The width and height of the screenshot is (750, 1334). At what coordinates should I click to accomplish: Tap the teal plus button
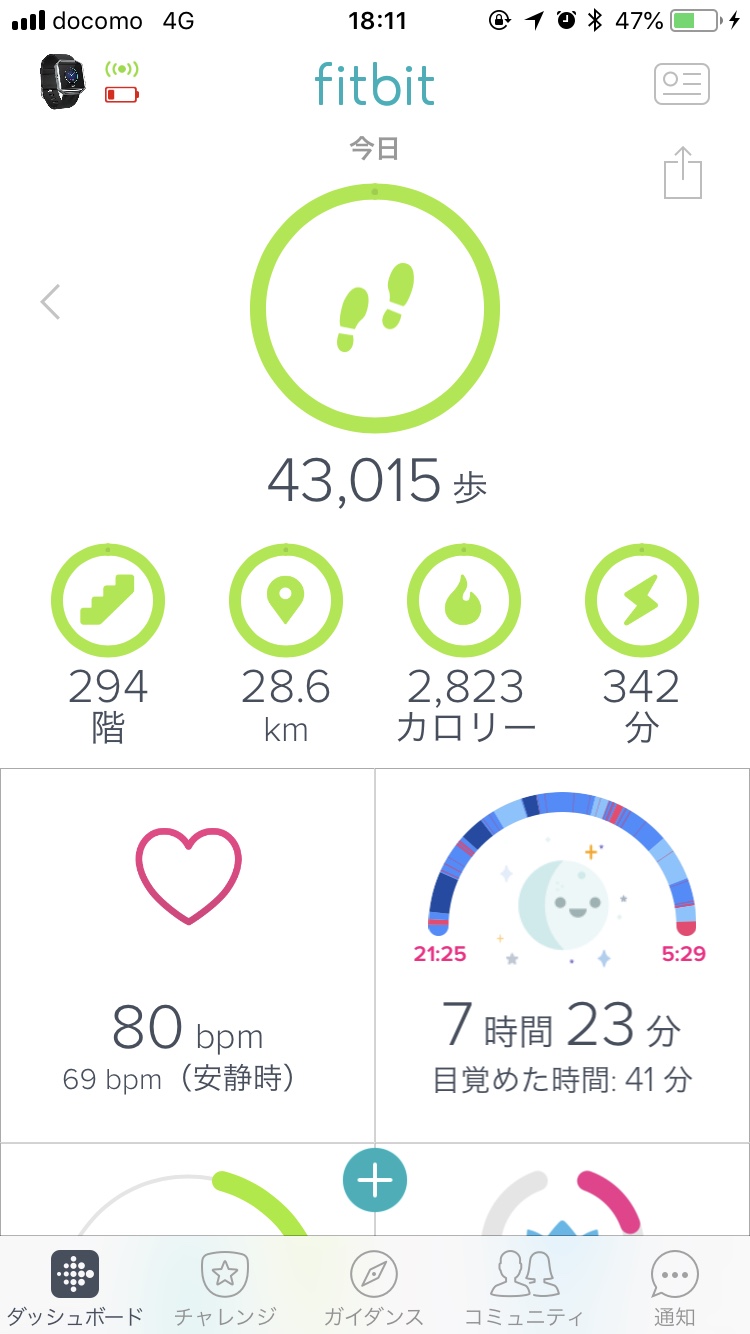[375, 1181]
